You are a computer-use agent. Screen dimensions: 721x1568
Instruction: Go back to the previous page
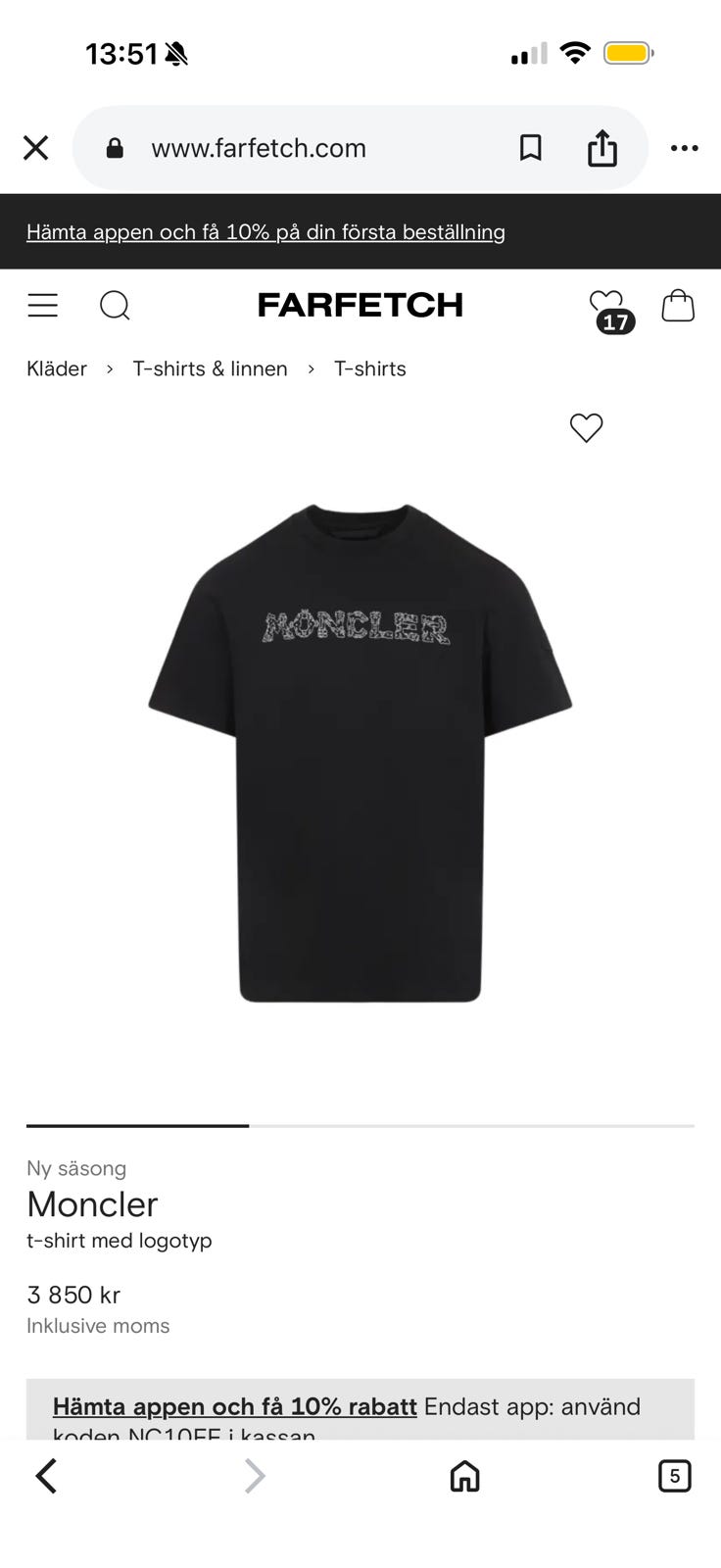[46, 1476]
